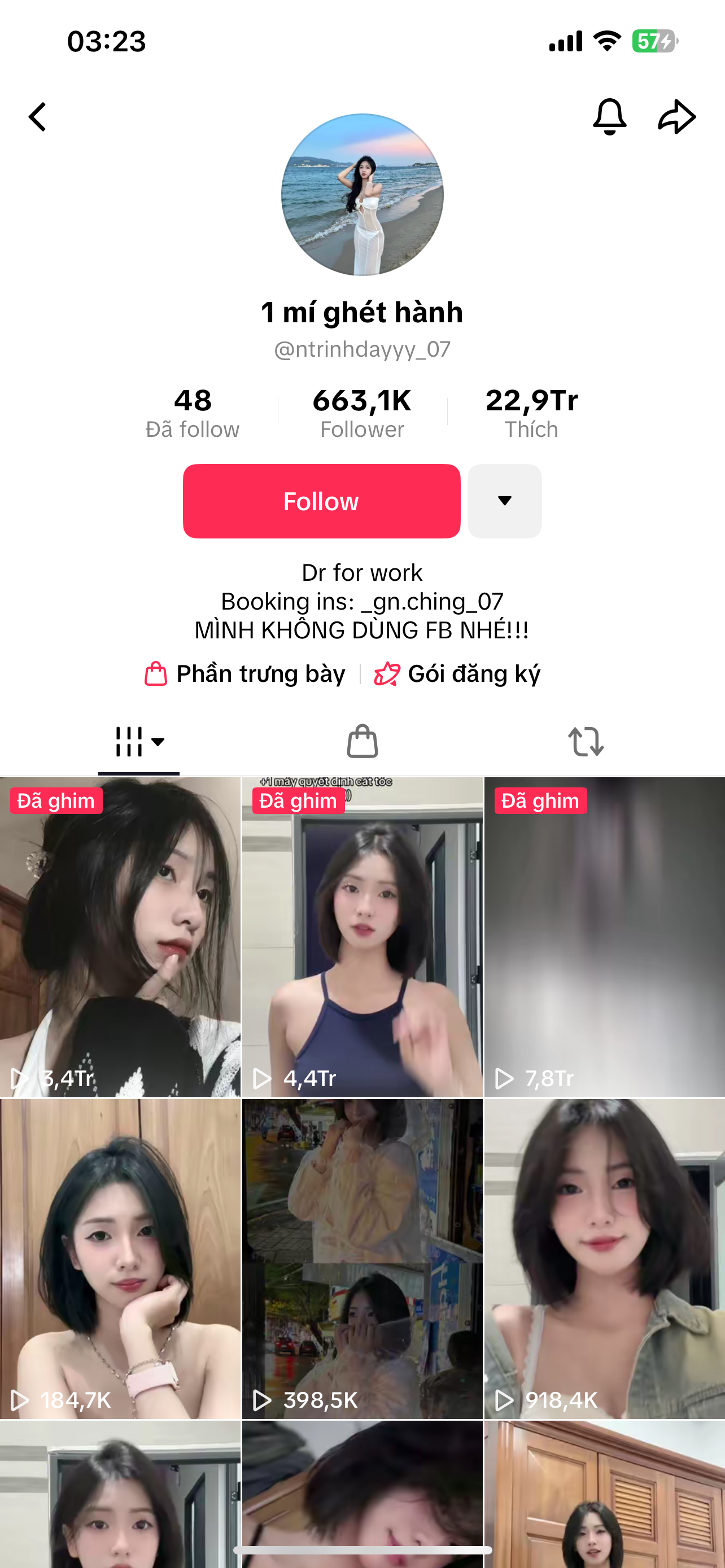
Task: View the Đã follow list
Action: pos(193,413)
